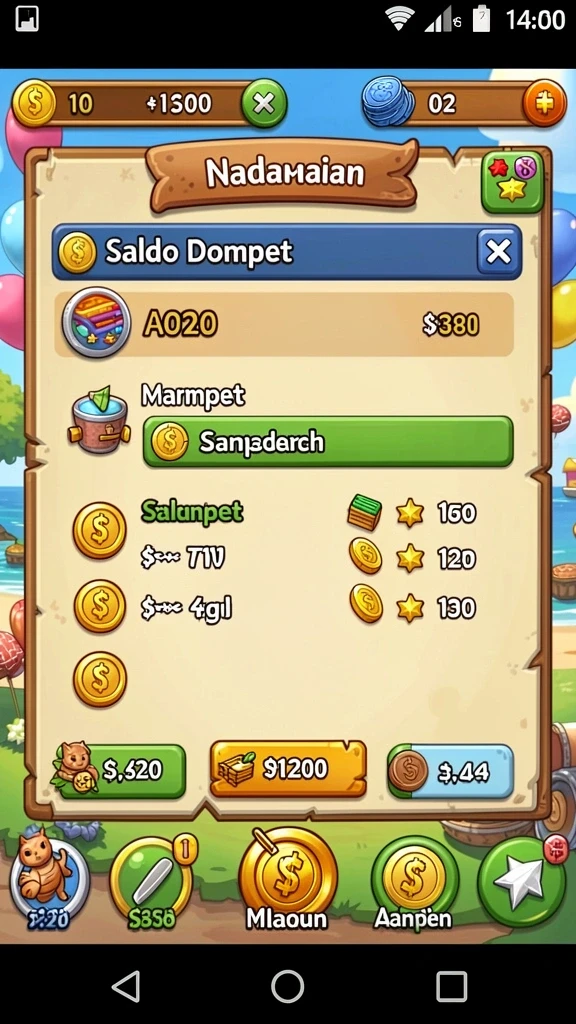Tap the green S350 tool button
Screen dimensions: 576x1024
(x=151, y=882)
